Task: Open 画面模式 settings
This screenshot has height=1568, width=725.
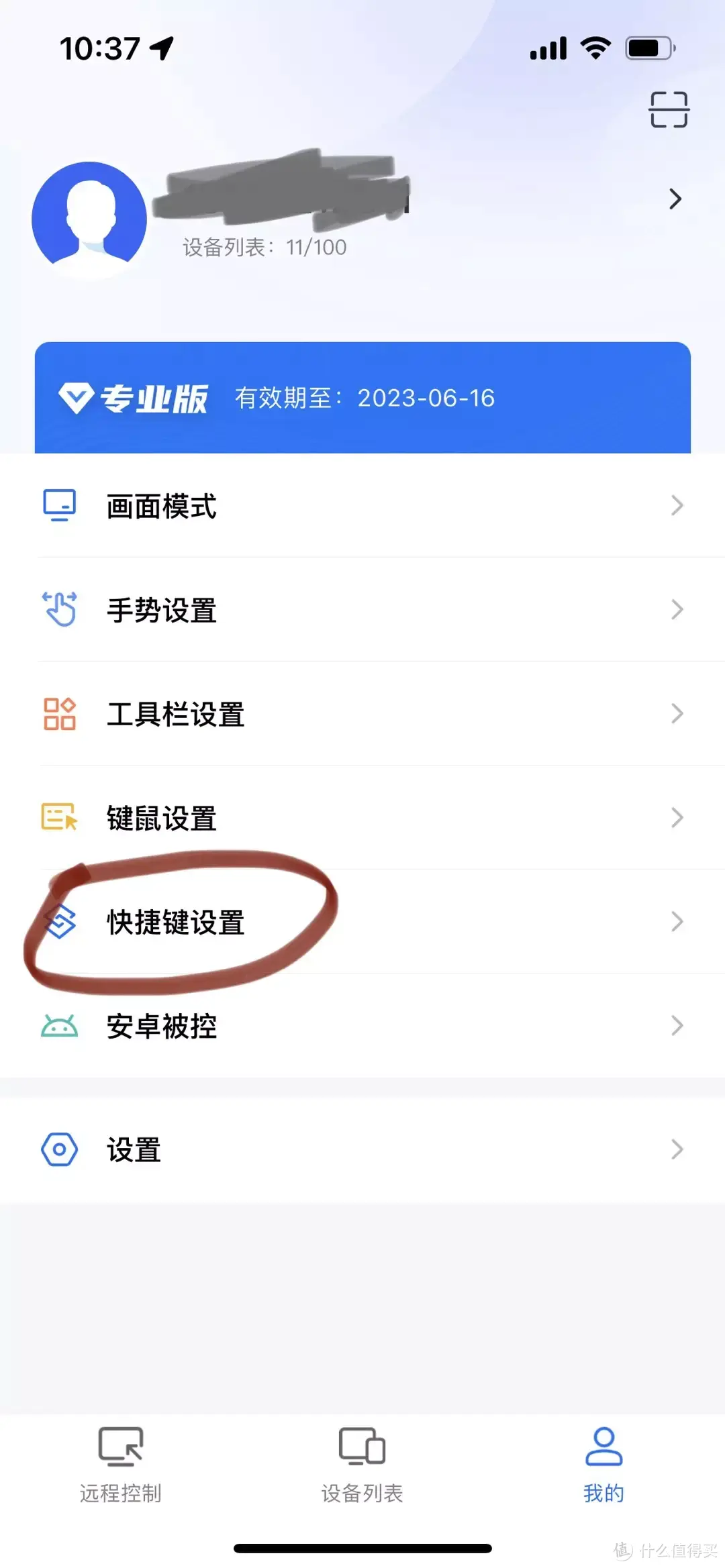Action: coord(362,506)
